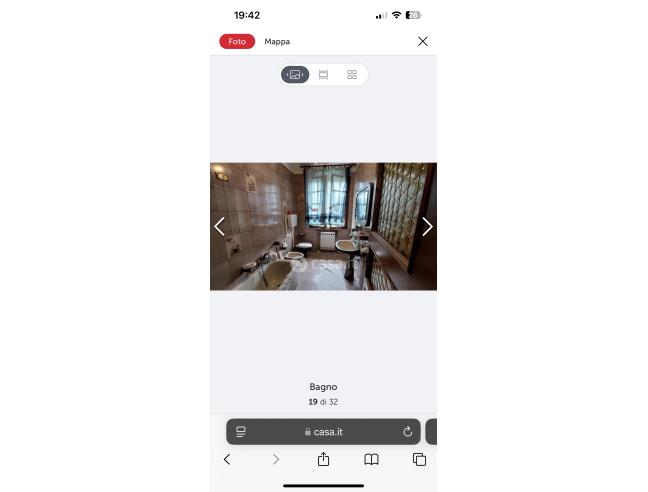Switch to the Foto tab

click(x=237, y=41)
